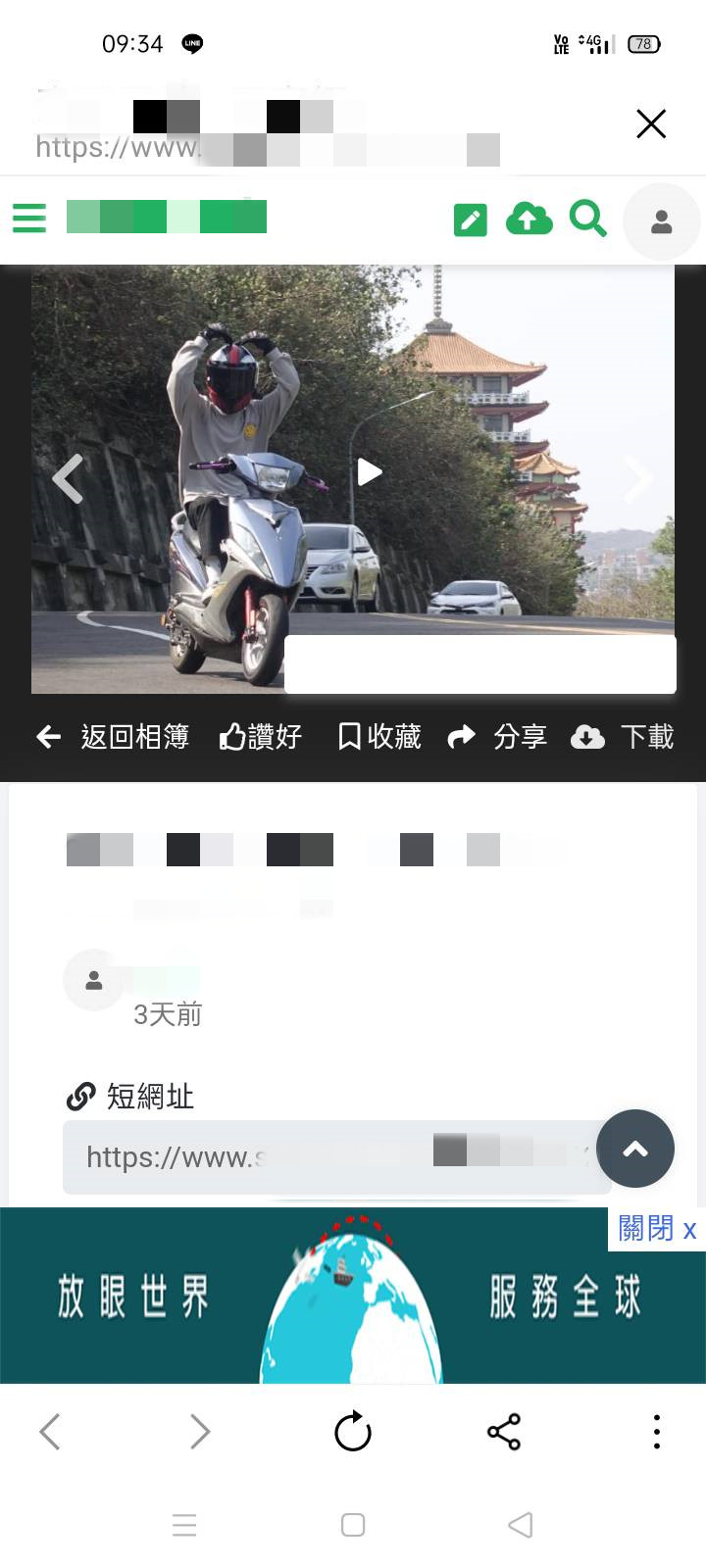This screenshot has height=1568, width=706.
Task: Open the user profile avatar button
Action: tap(662, 221)
